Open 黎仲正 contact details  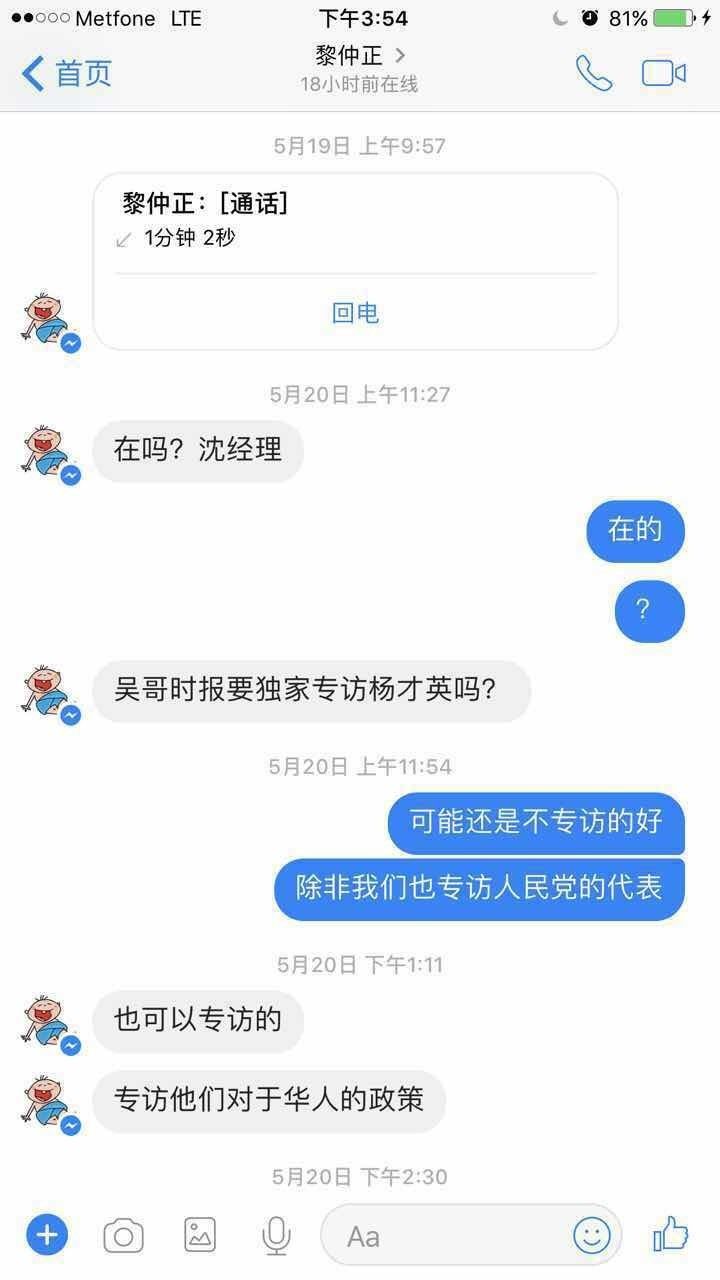(360, 55)
